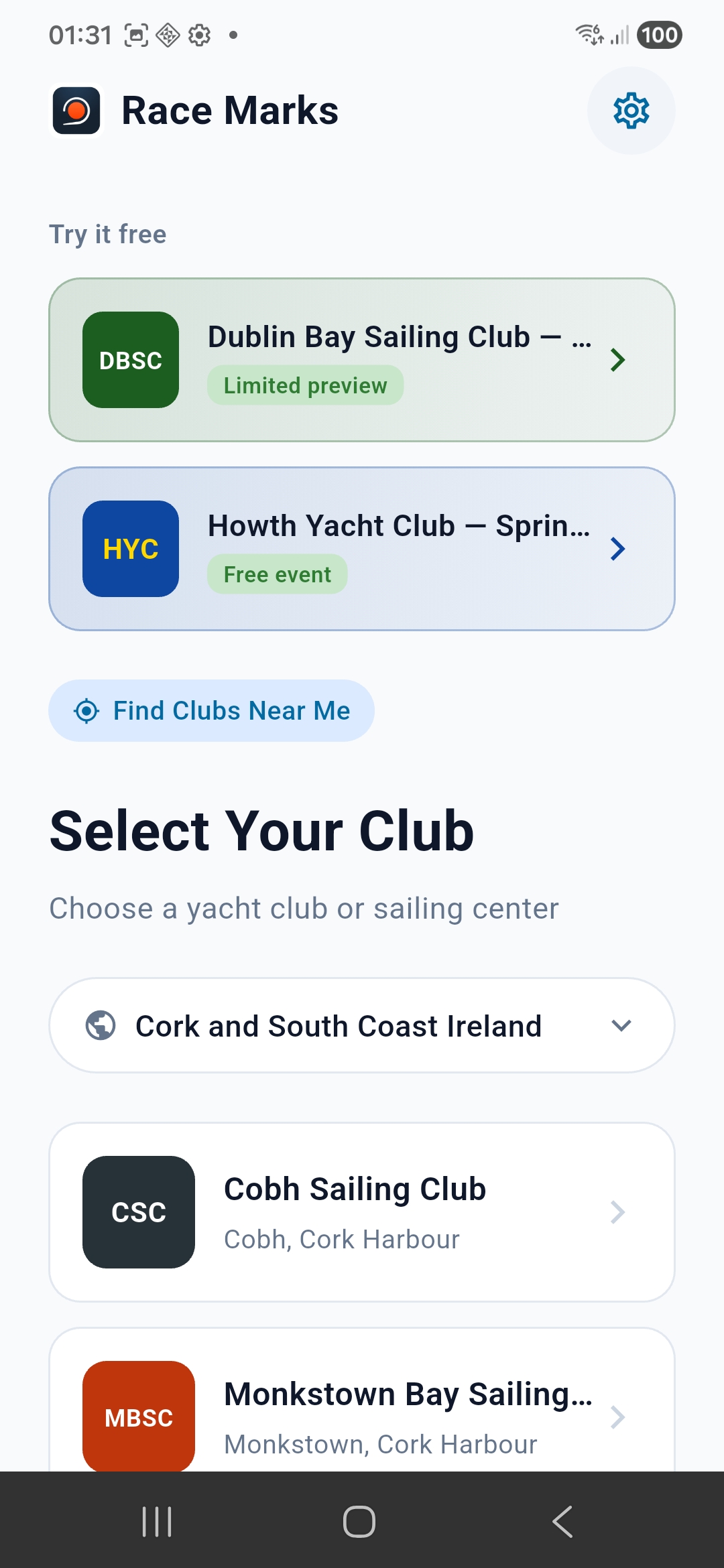Open Cobh Sailing Club via its chevron arrow
This screenshot has width=724, height=1568.
point(618,1212)
